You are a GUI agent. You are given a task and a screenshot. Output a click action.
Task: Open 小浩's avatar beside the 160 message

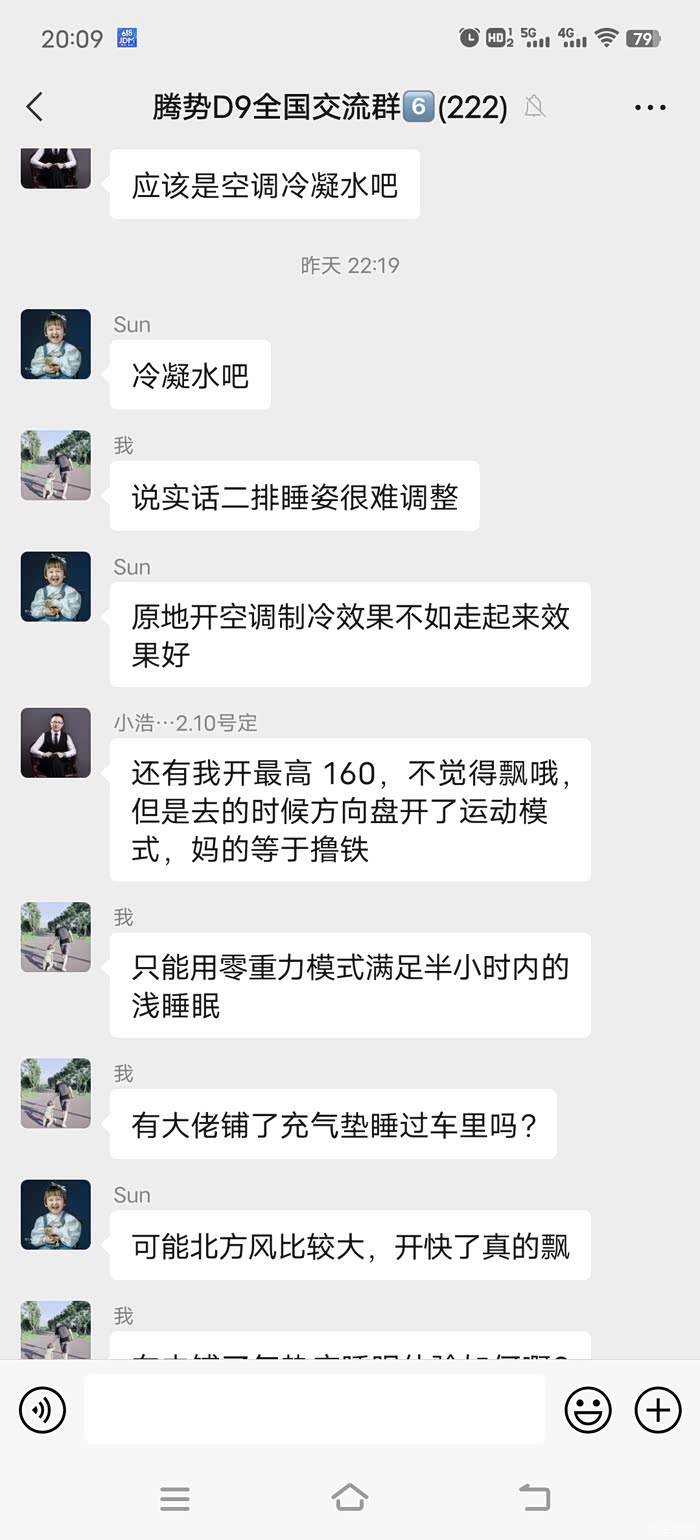56,743
